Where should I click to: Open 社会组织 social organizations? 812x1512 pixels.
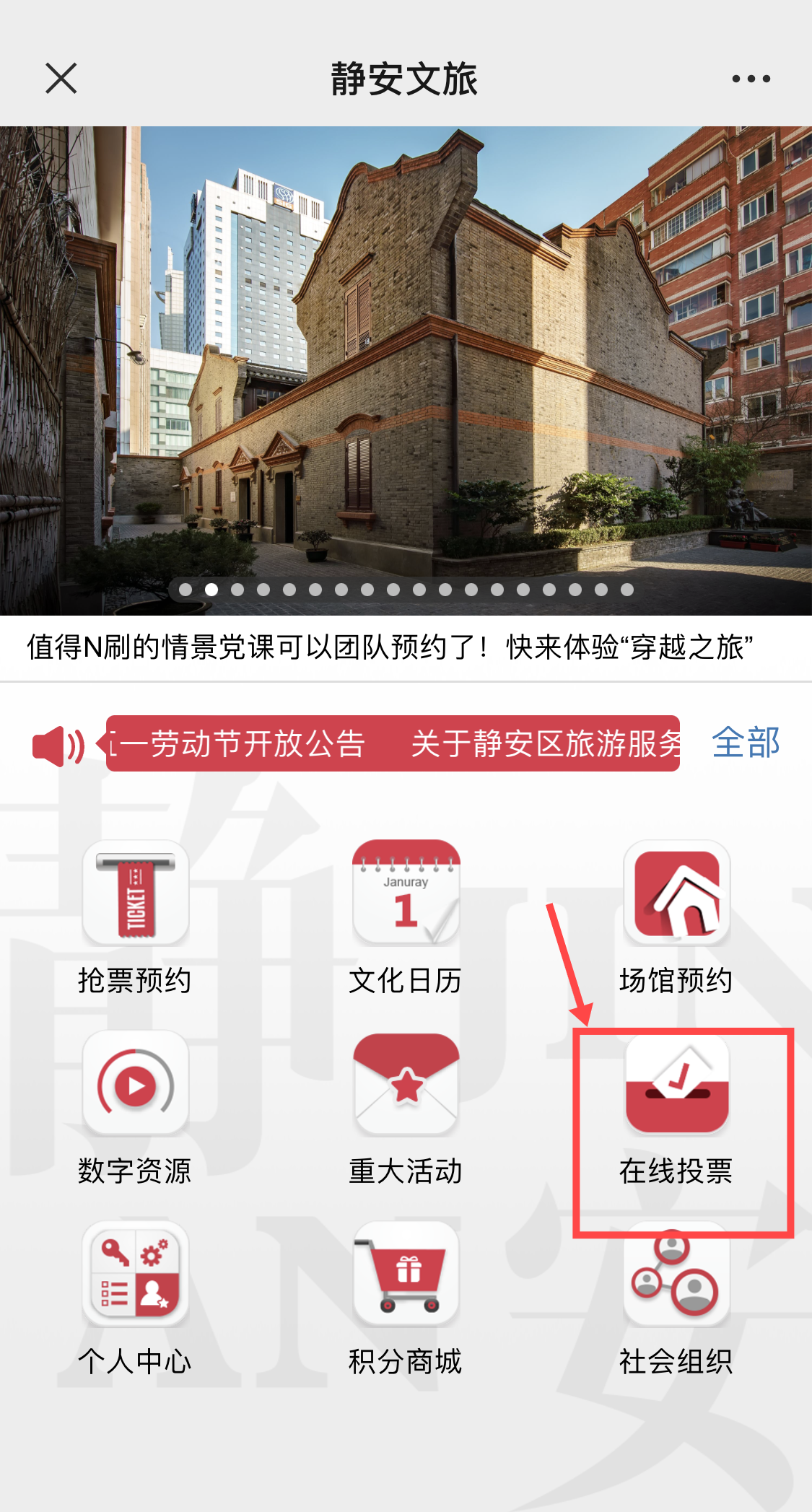click(x=676, y=1298)
